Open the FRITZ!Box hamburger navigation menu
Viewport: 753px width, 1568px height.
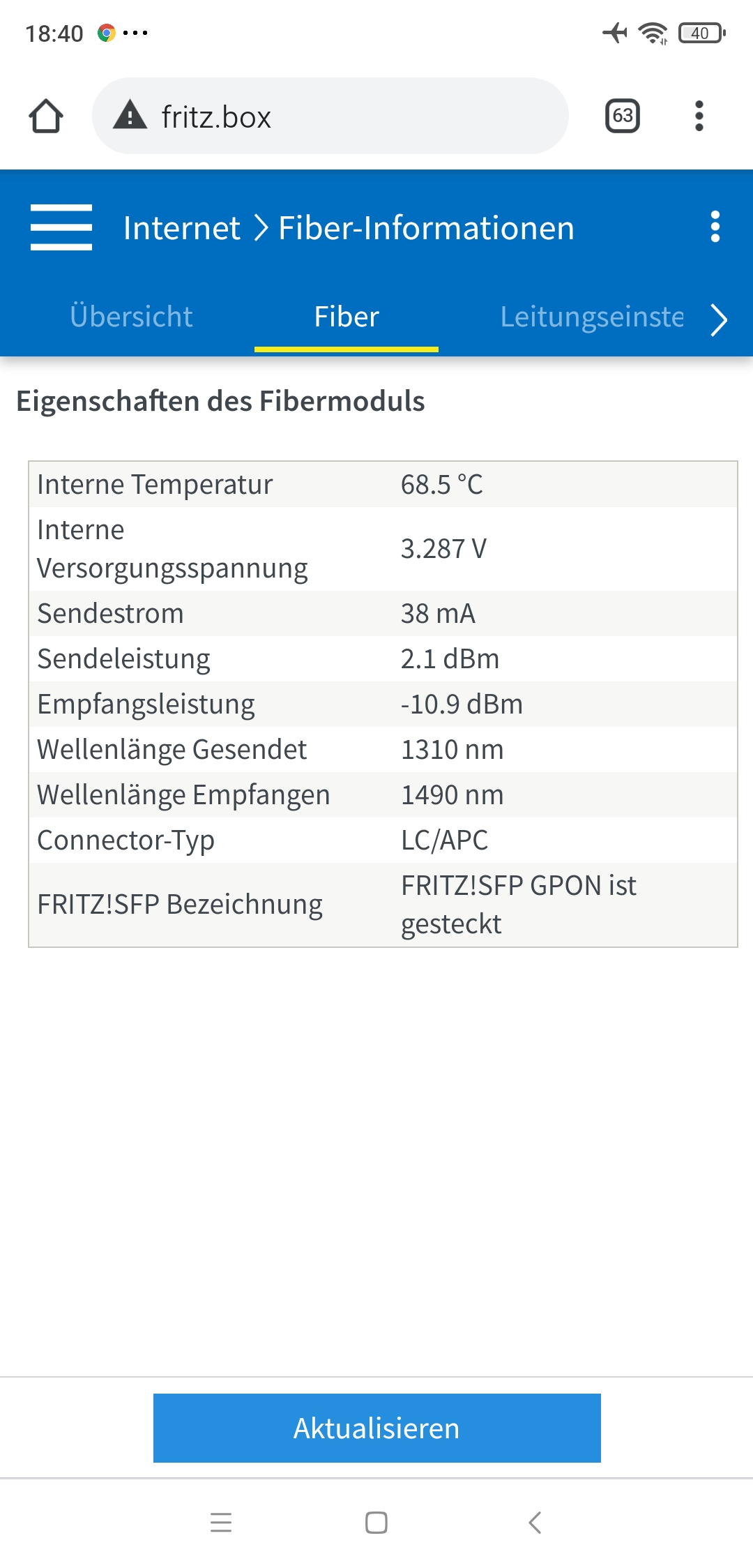coord(61,227)
